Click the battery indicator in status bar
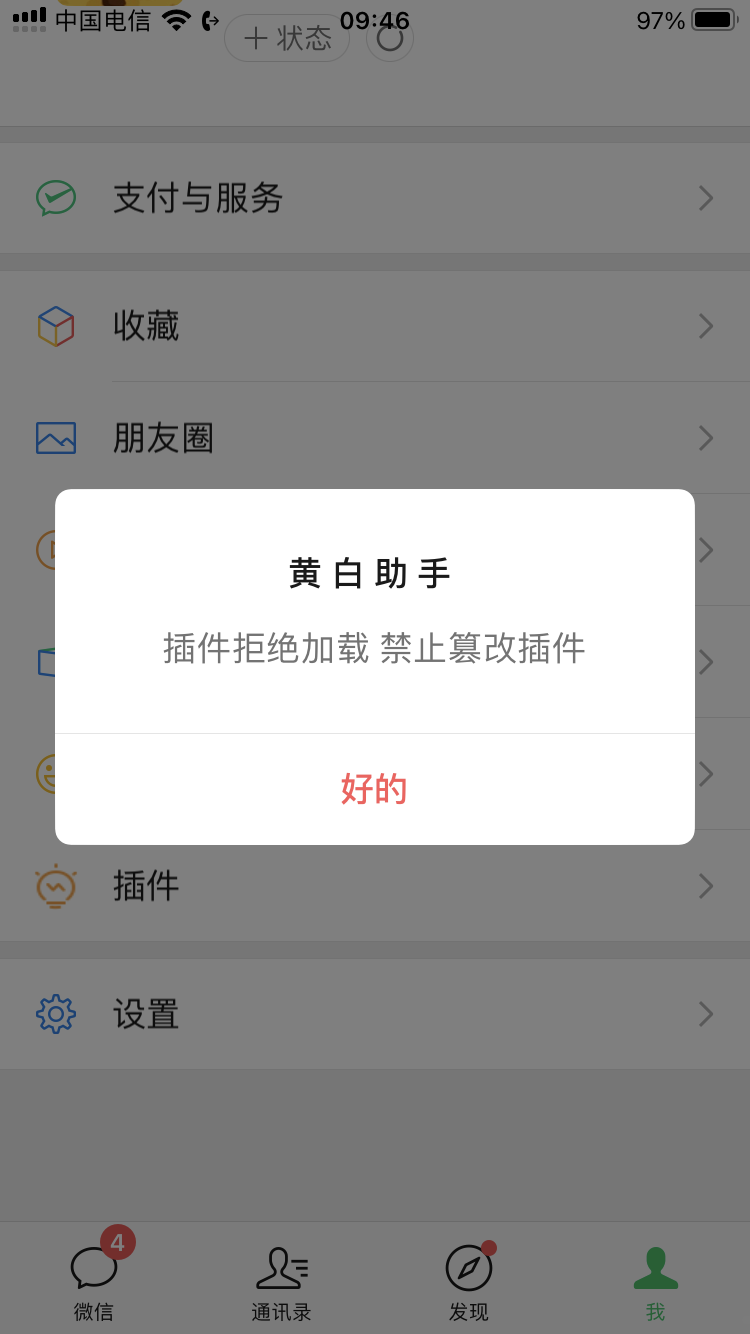 712,19
